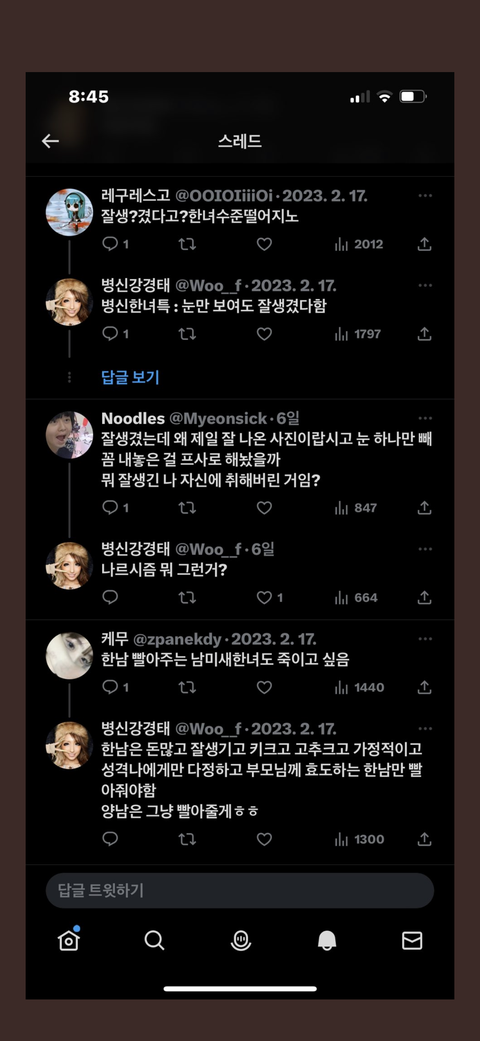The height and width of the screenshot is (1041, 480).
Task: Open the Spaces tab
Action: (240, 940)
